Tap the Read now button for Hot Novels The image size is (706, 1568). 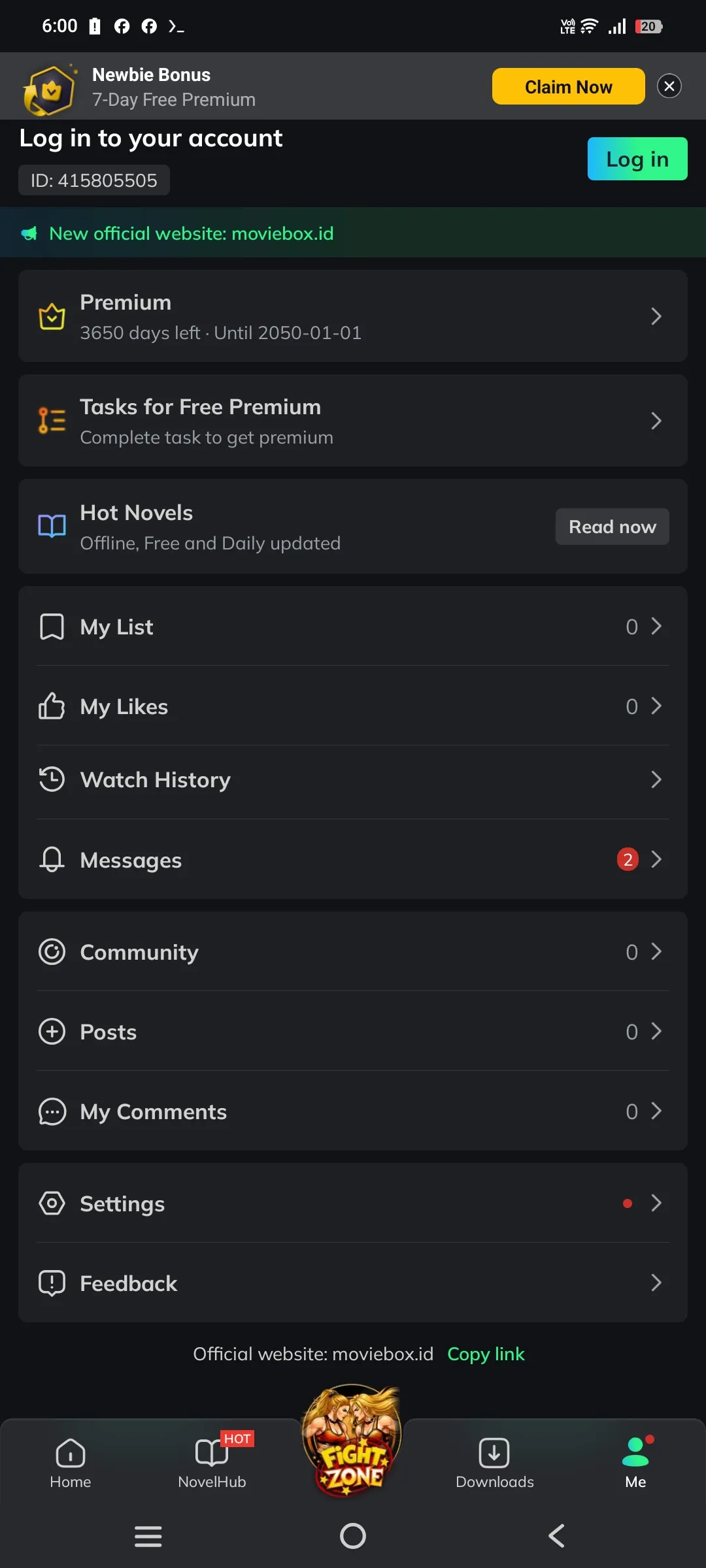click(x=612, y=526)
